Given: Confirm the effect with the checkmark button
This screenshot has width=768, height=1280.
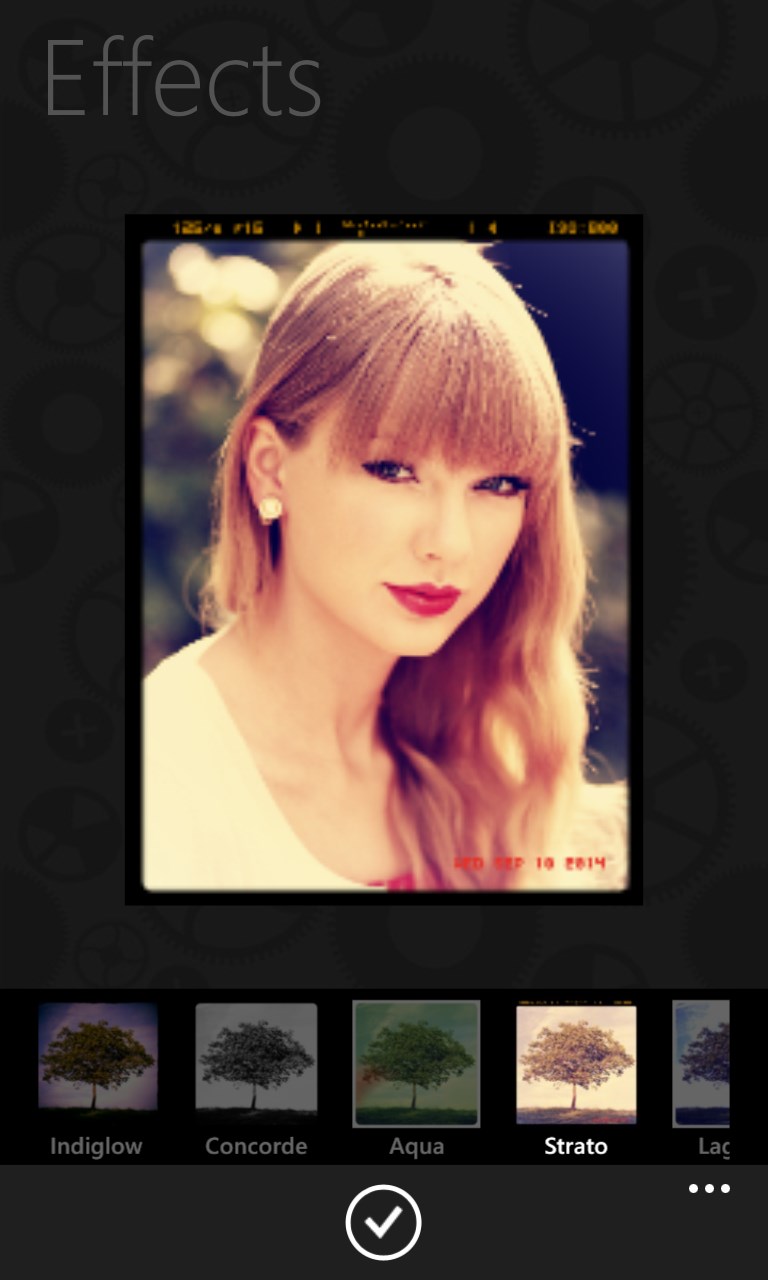Looking at the screenshot, I should tap(384, 1221).
